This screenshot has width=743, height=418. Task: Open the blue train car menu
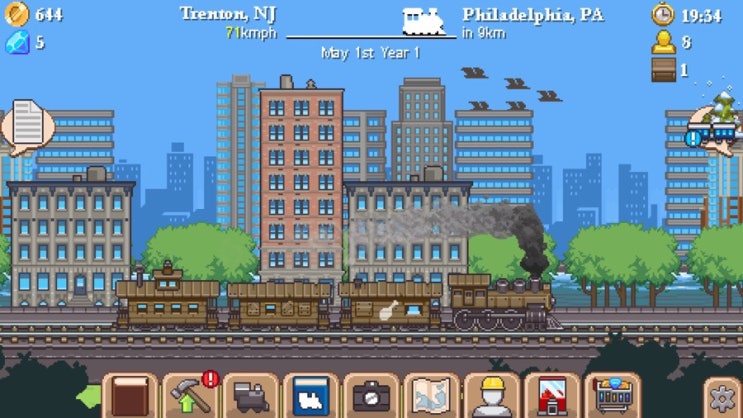[310, 396]
